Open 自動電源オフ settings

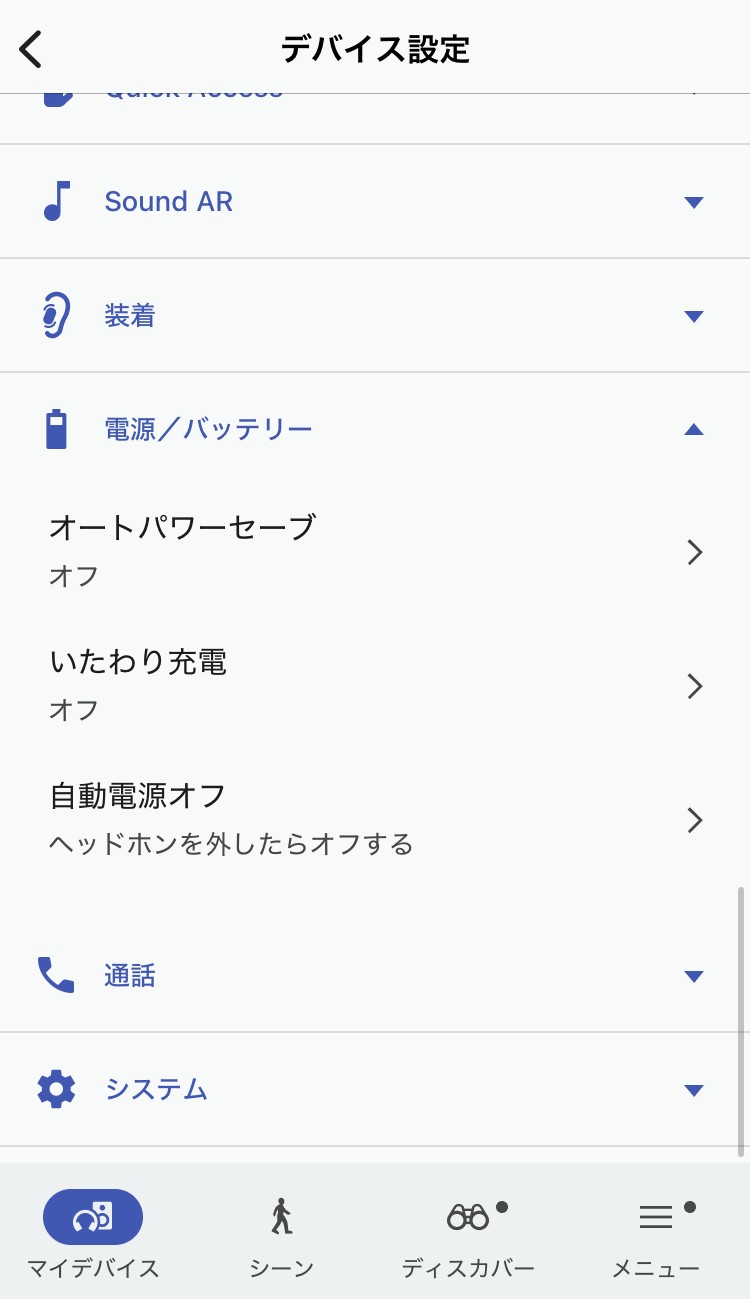[375, 820]
